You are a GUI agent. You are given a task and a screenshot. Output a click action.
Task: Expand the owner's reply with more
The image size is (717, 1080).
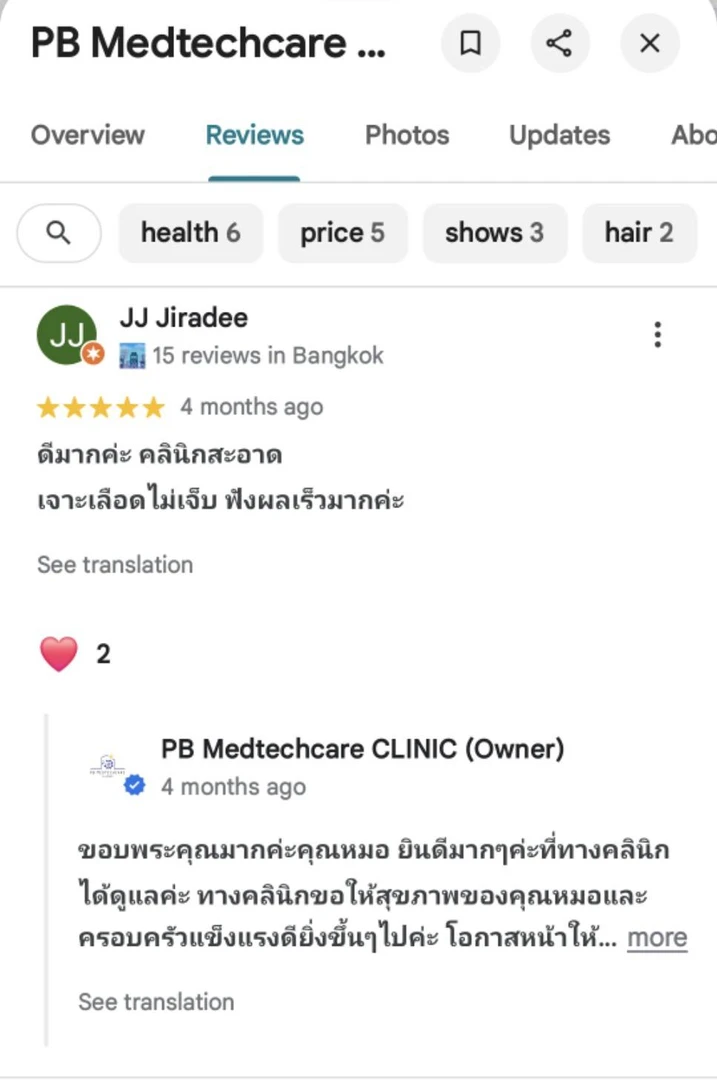pos(657,938)
